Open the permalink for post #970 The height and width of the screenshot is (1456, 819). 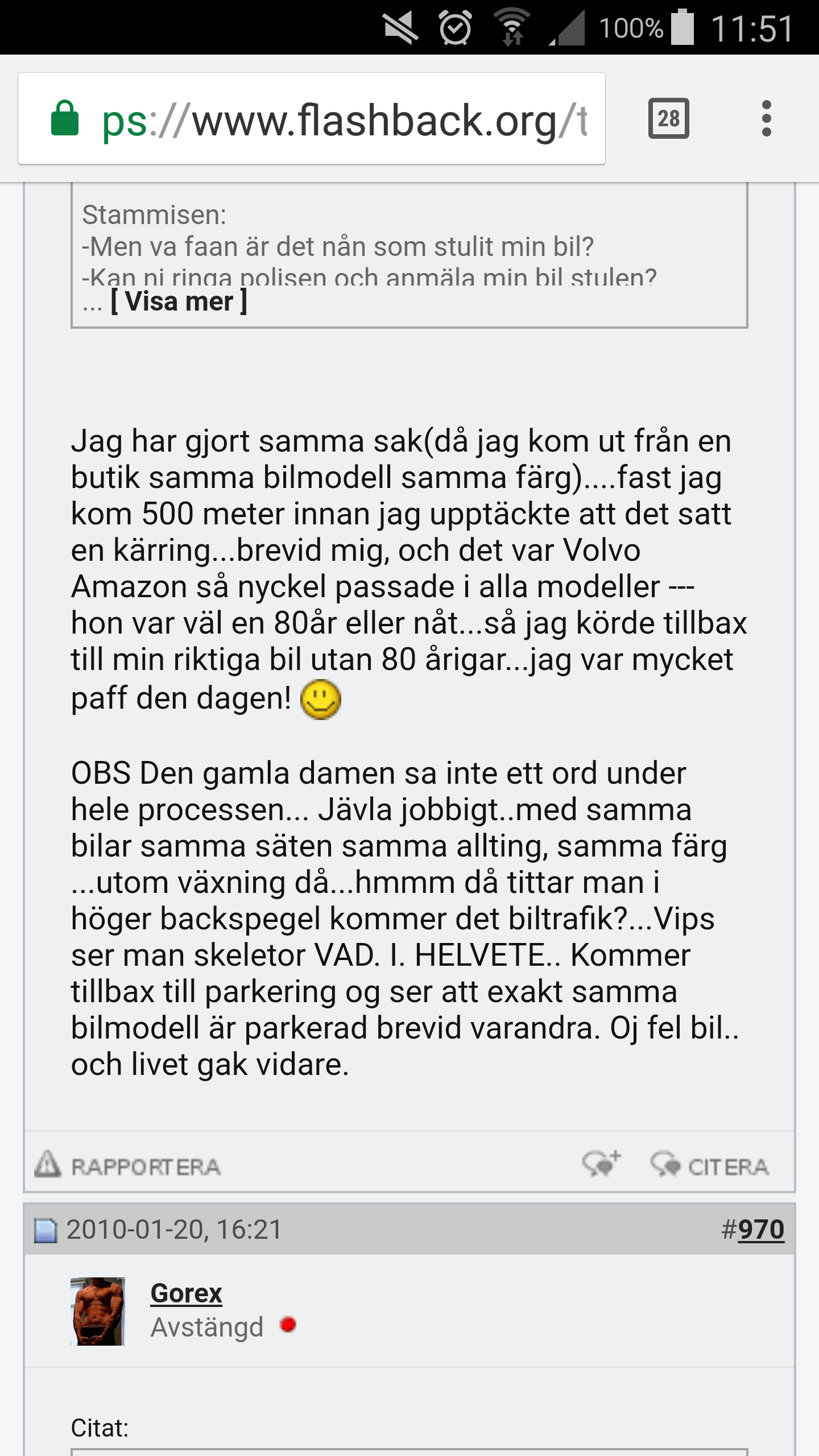(760, 1230)
